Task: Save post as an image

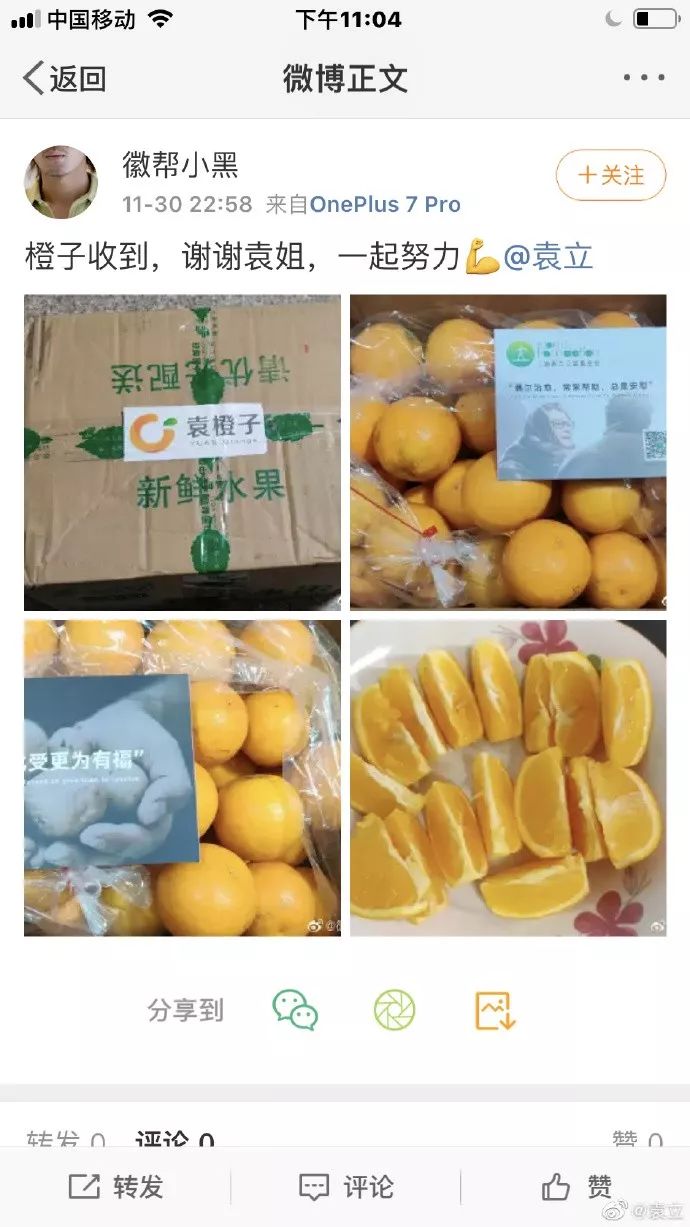Action: (494, 1010)
